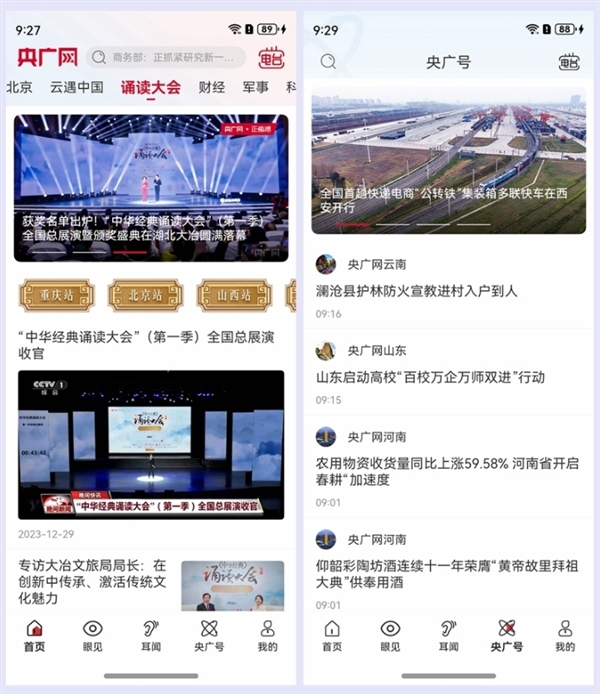Read 山东启动高校“百校万企万师双进”行动 story

tap(430, 377)
